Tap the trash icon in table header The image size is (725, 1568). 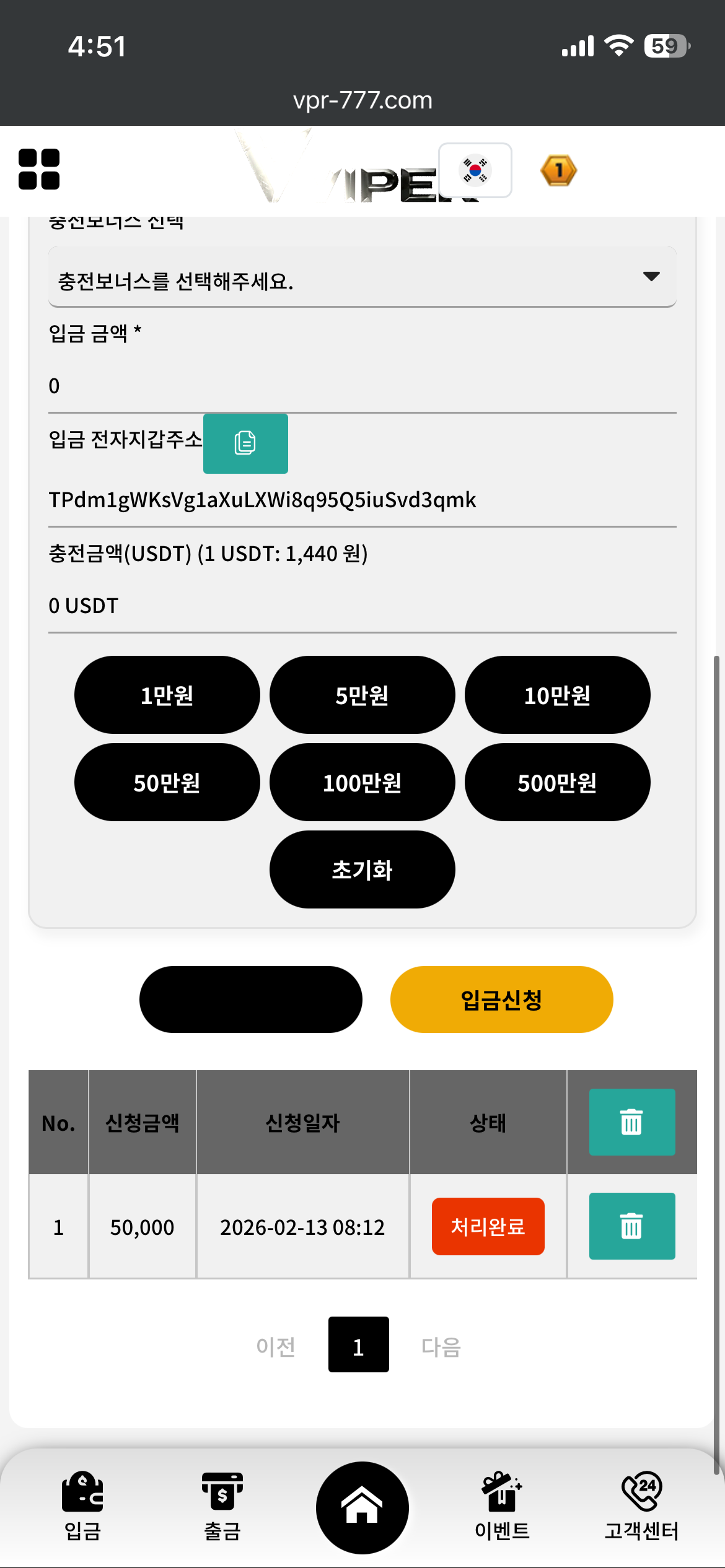tap(631, 1122)
